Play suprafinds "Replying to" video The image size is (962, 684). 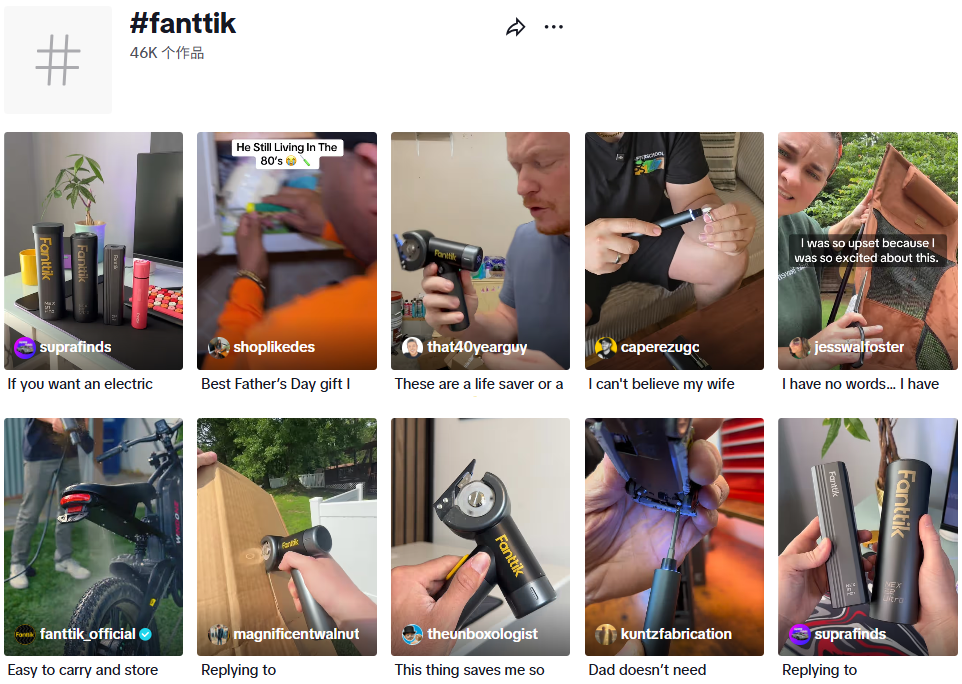[867, 536]
